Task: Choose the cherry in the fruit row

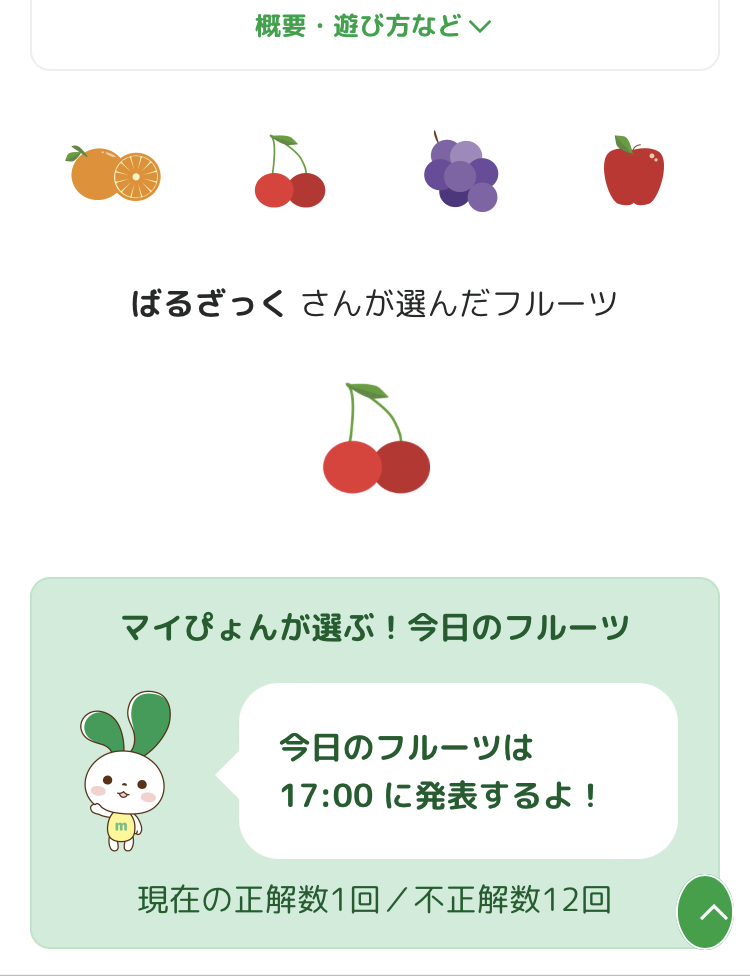Action: click(289, 171)
